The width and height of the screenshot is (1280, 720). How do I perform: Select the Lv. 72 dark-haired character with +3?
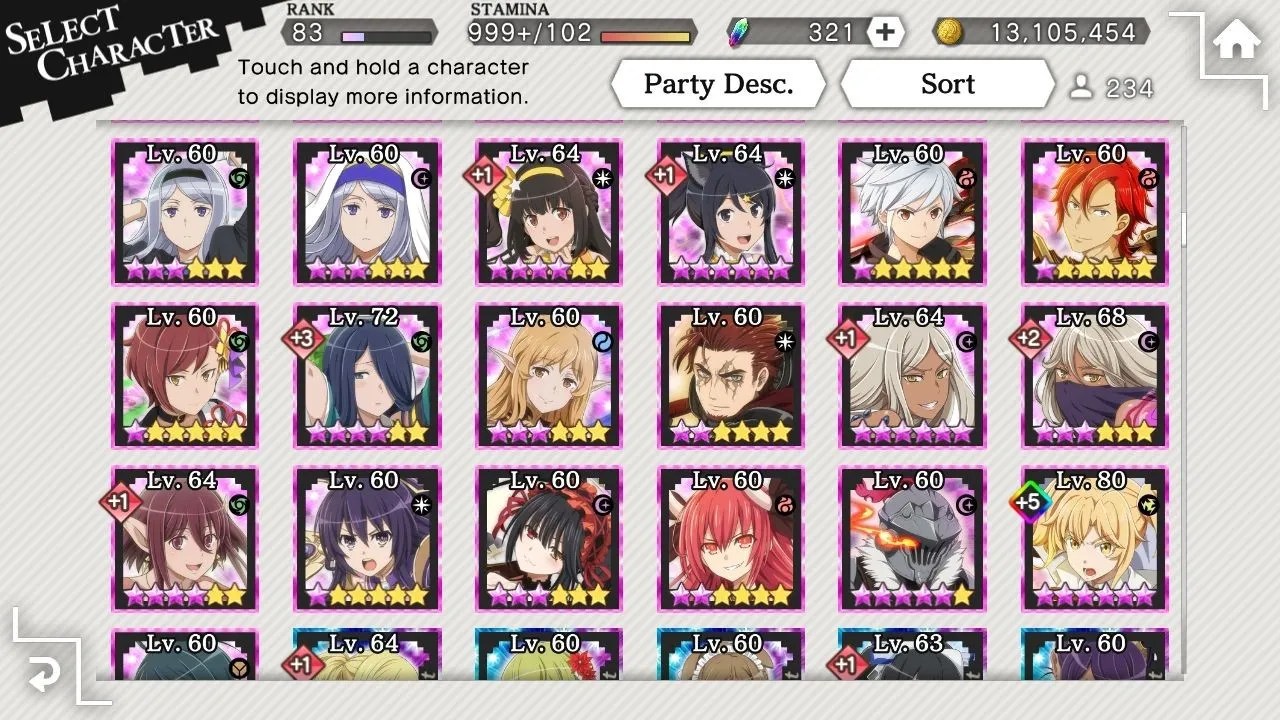[x=367, y=376]
